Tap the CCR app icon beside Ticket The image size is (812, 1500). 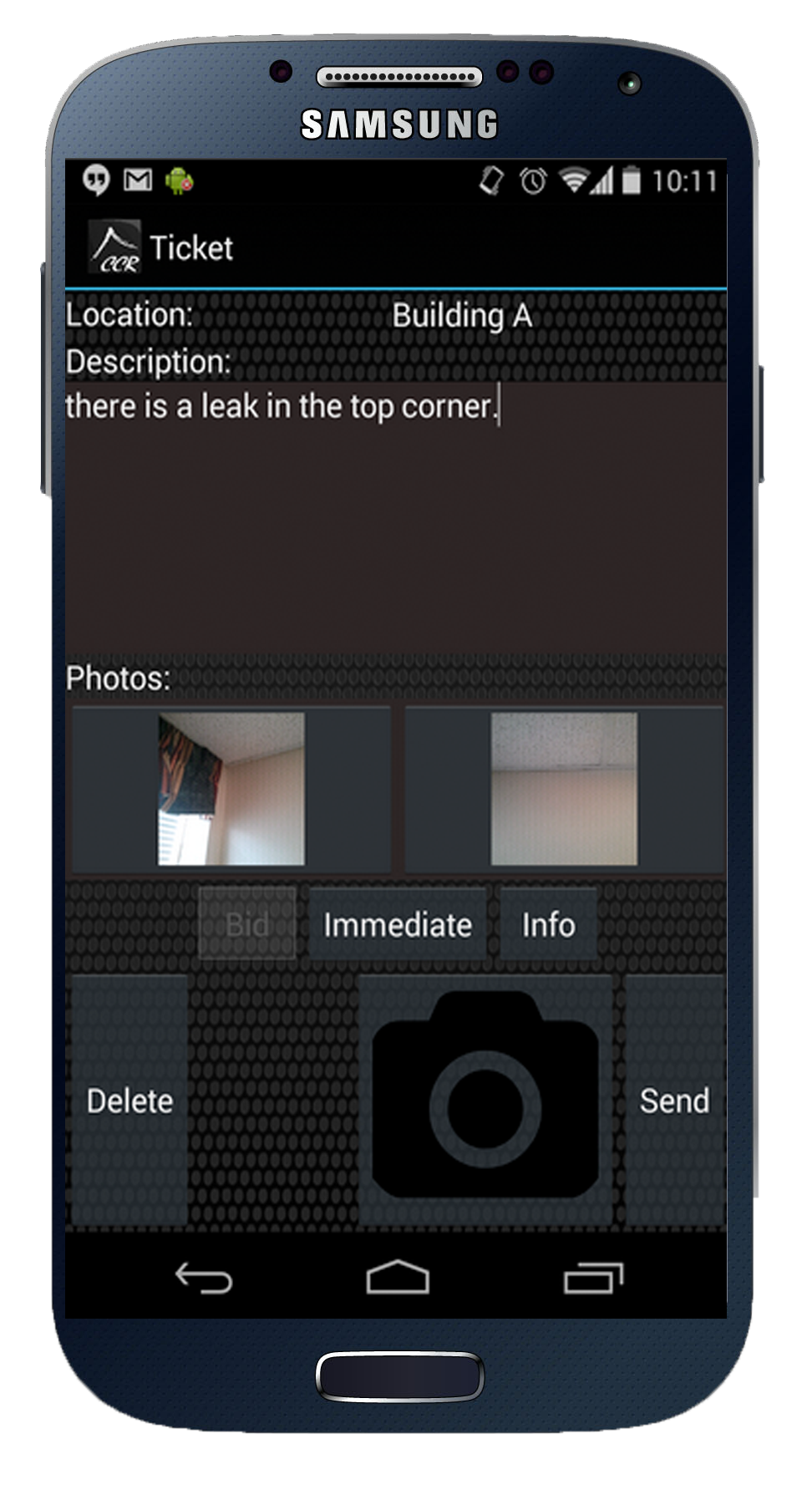click(x=115, y=247)
